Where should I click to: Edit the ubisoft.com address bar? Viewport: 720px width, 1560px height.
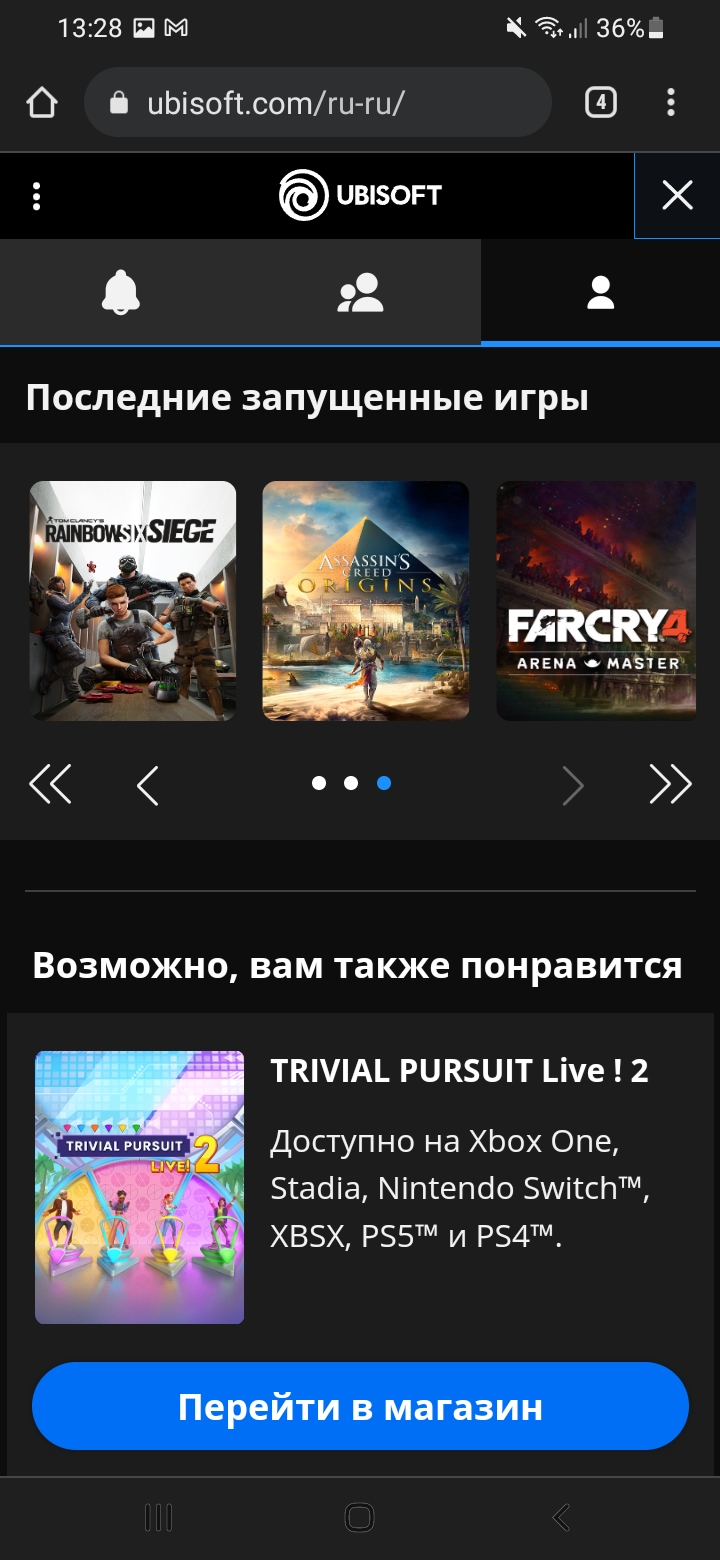(320, 103)
